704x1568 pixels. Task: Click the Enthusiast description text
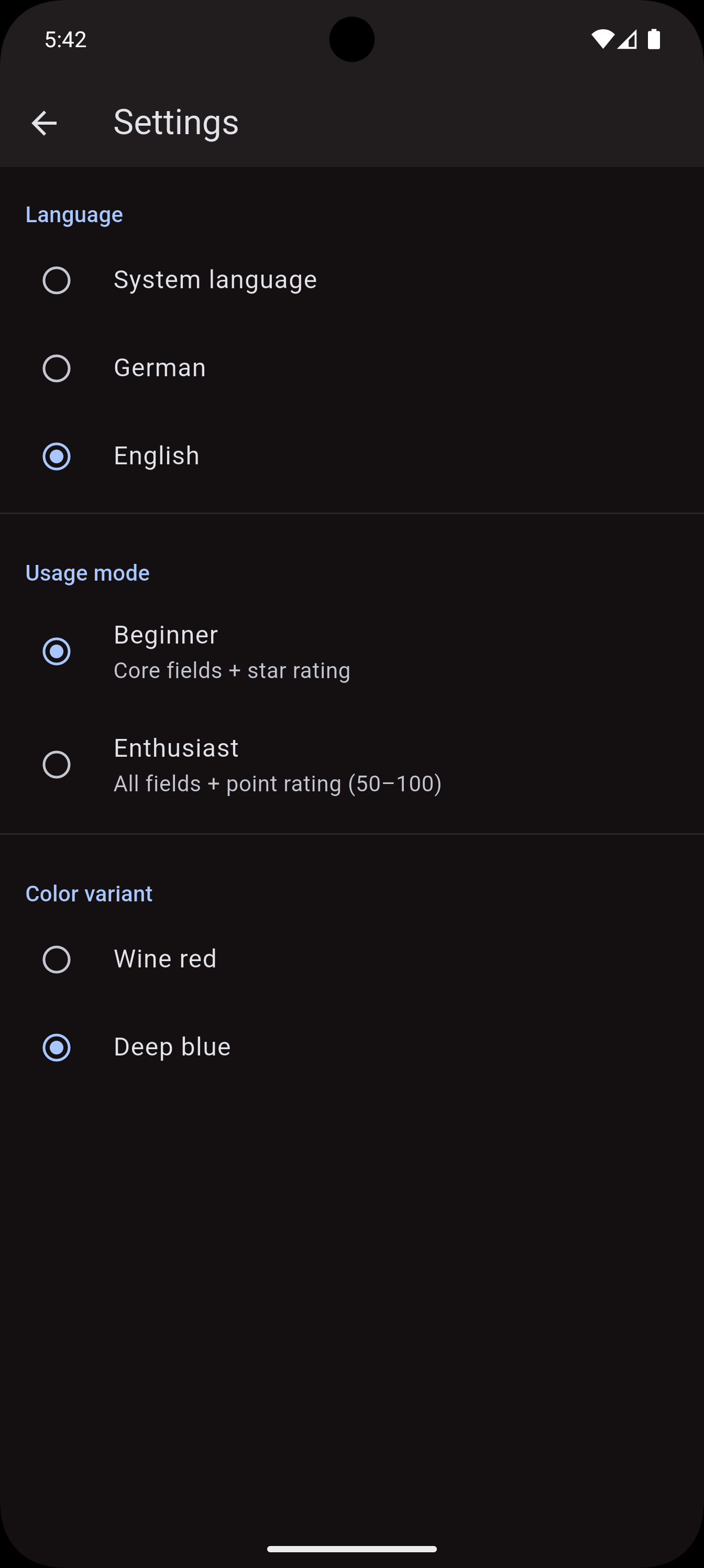(x=278, y=784)
